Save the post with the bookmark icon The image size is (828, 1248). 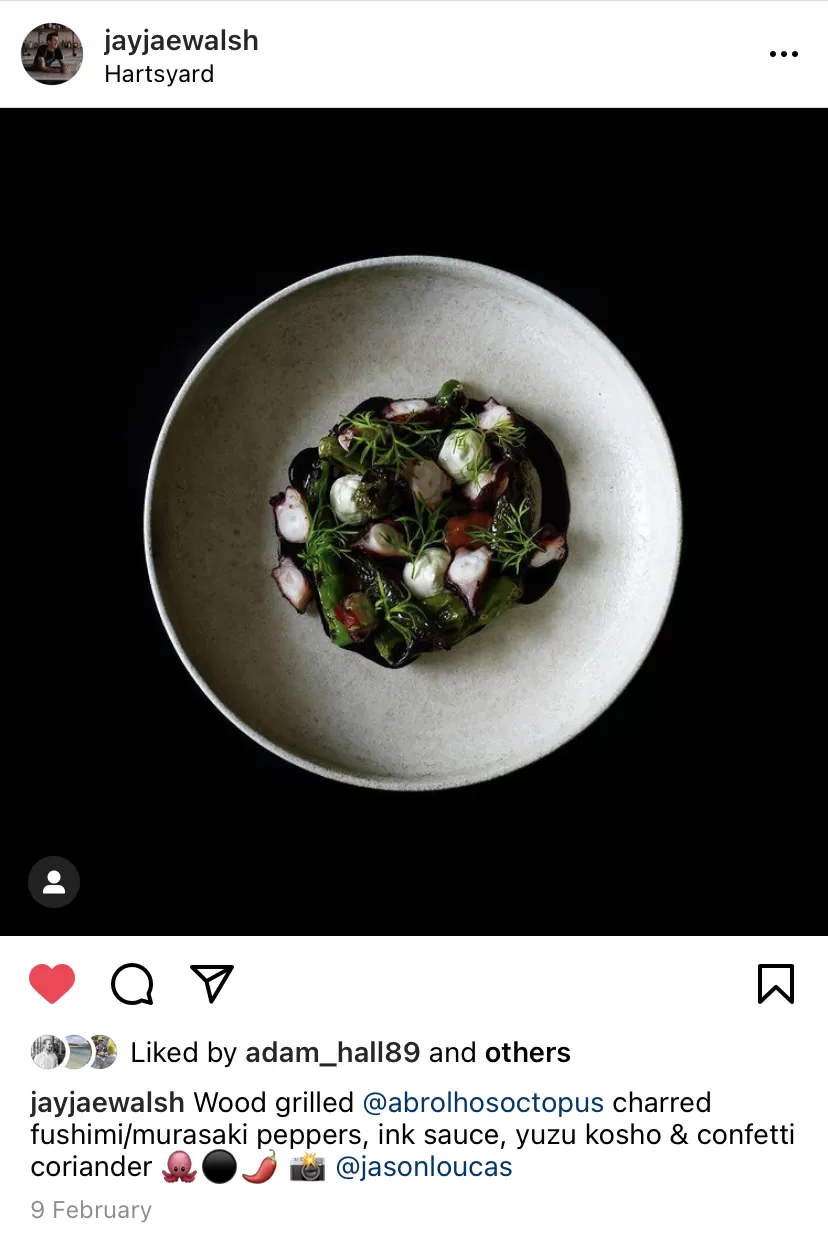tap(776, 984)
